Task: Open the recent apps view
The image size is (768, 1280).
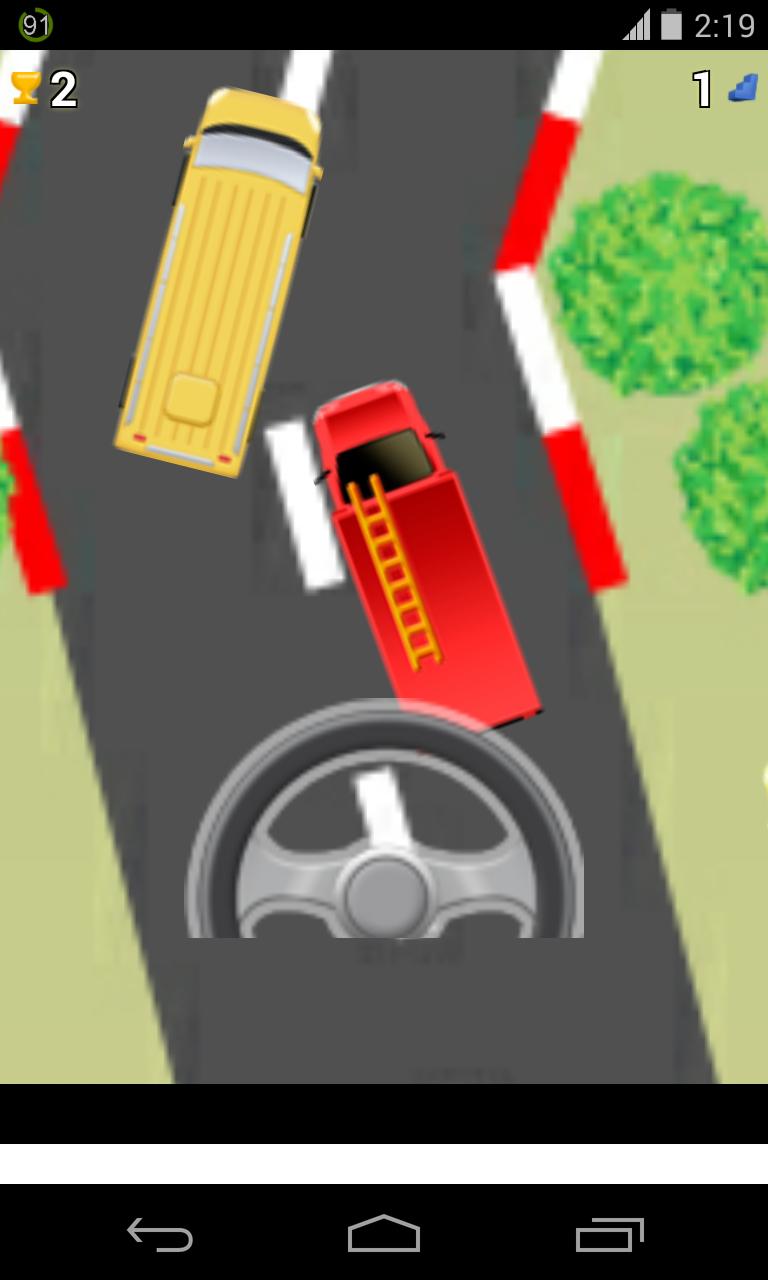Action: point(609,1234)
